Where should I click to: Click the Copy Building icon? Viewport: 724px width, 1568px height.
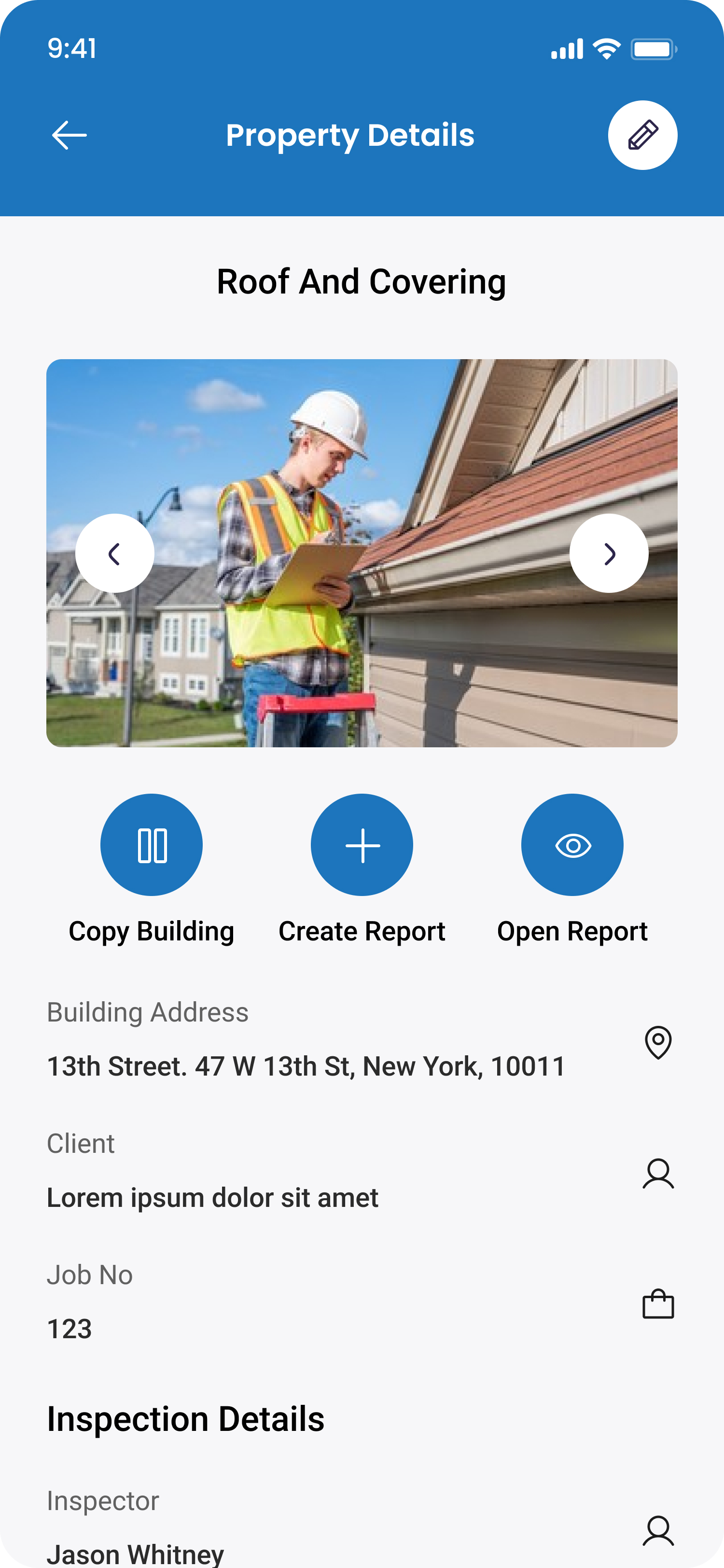[151, 844]
